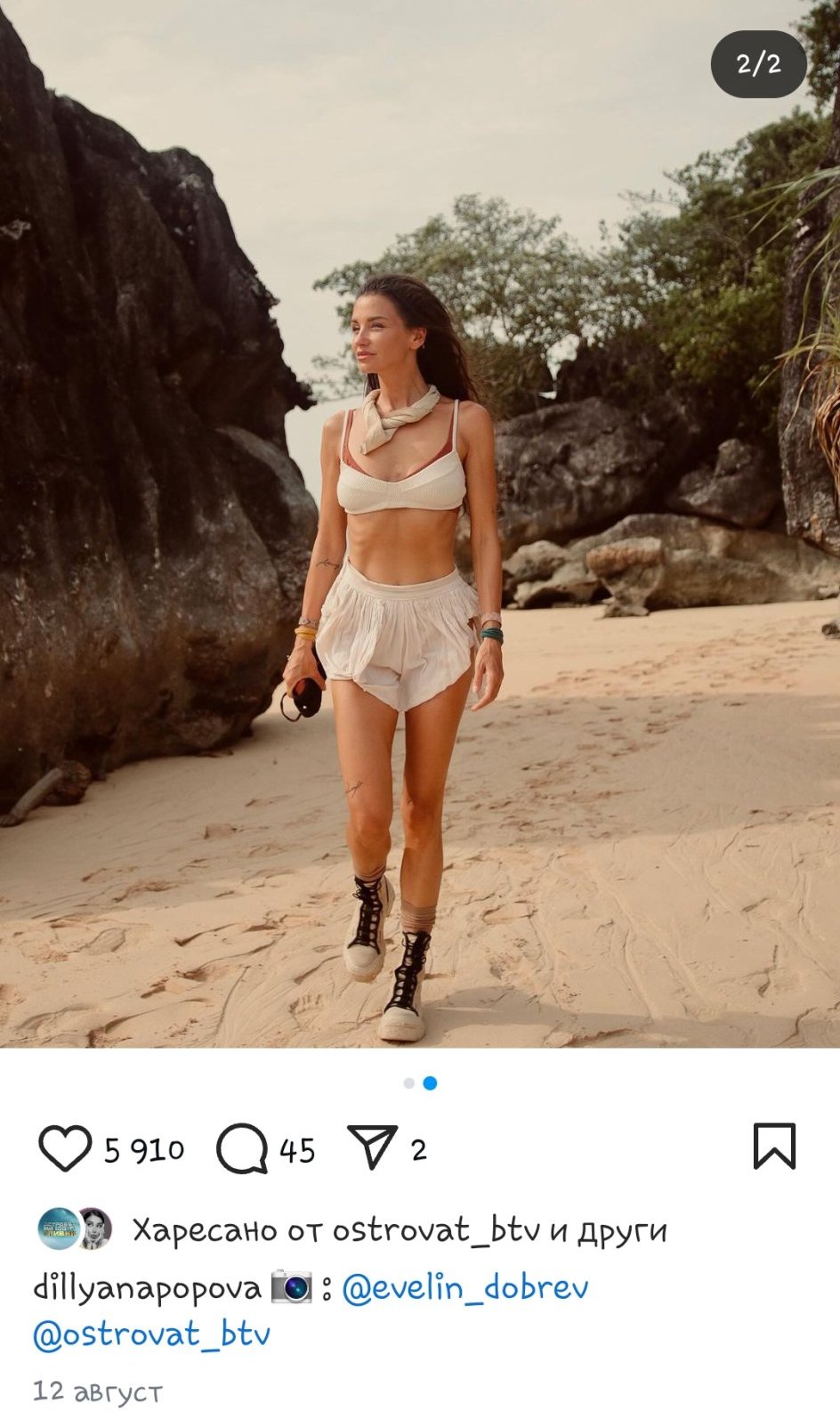Share the post via paper plane icon
The width and height of the screenshot is (840, 1419).
point(373,1147)
